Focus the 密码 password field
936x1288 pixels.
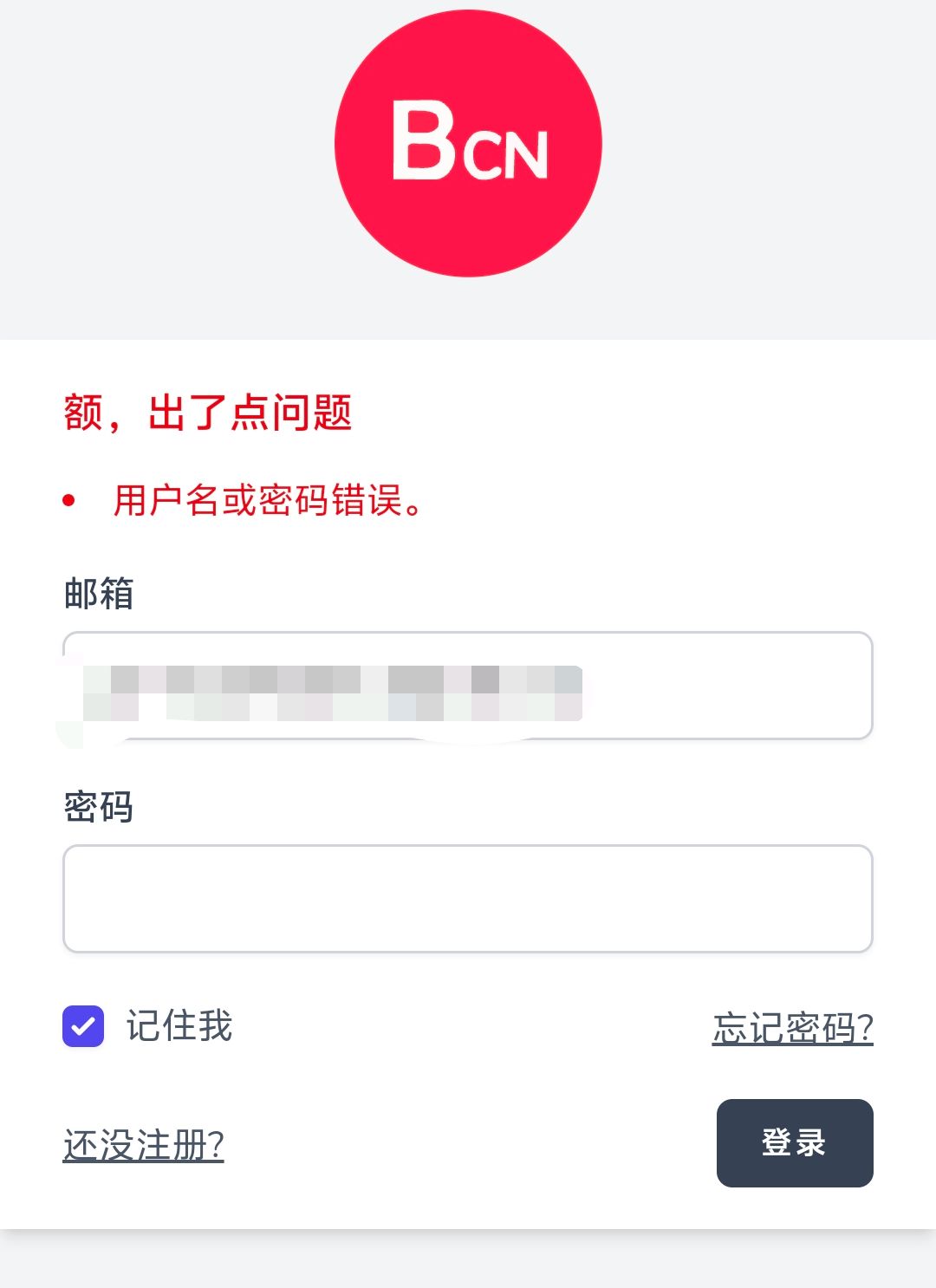pyautogui.click(x=467, y=899)
